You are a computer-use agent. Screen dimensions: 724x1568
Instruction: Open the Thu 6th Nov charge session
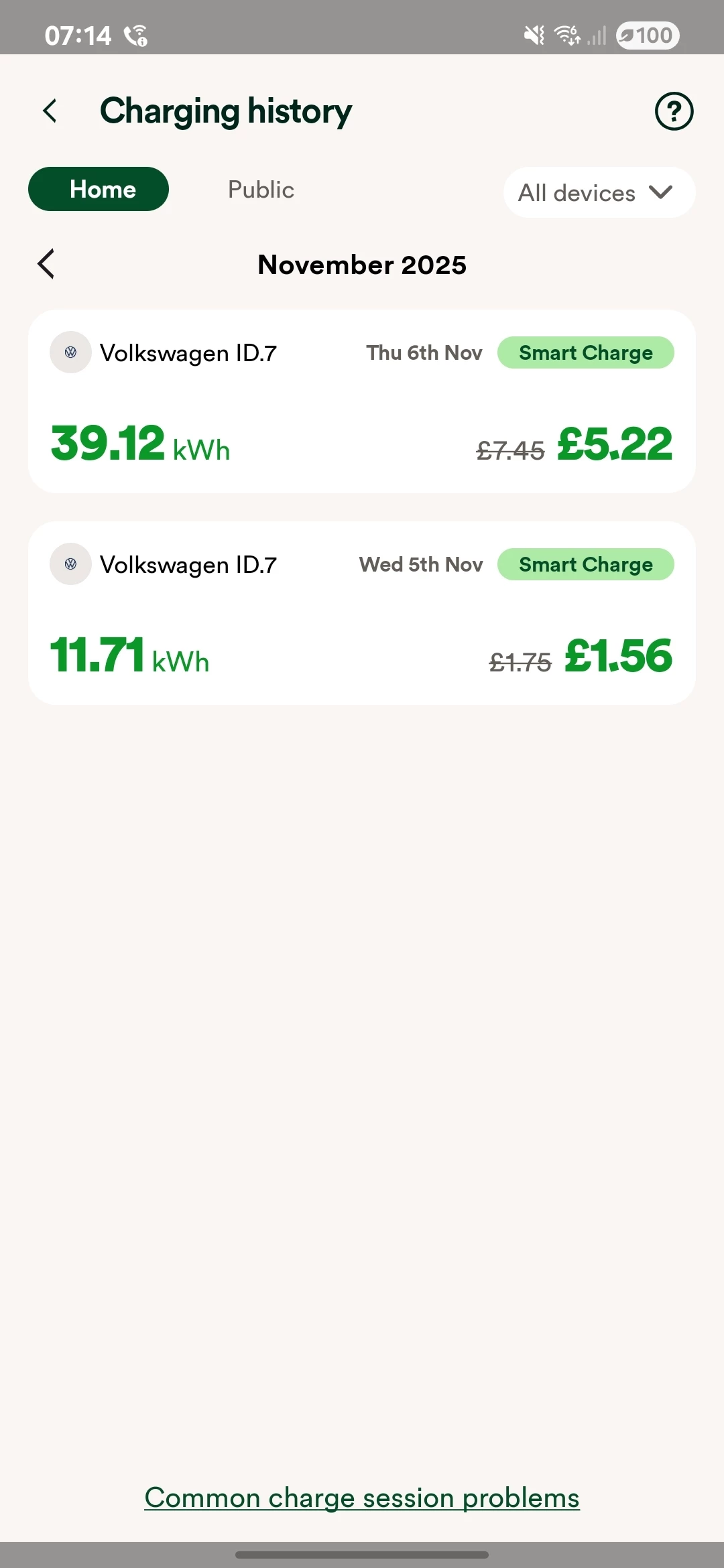361,401
